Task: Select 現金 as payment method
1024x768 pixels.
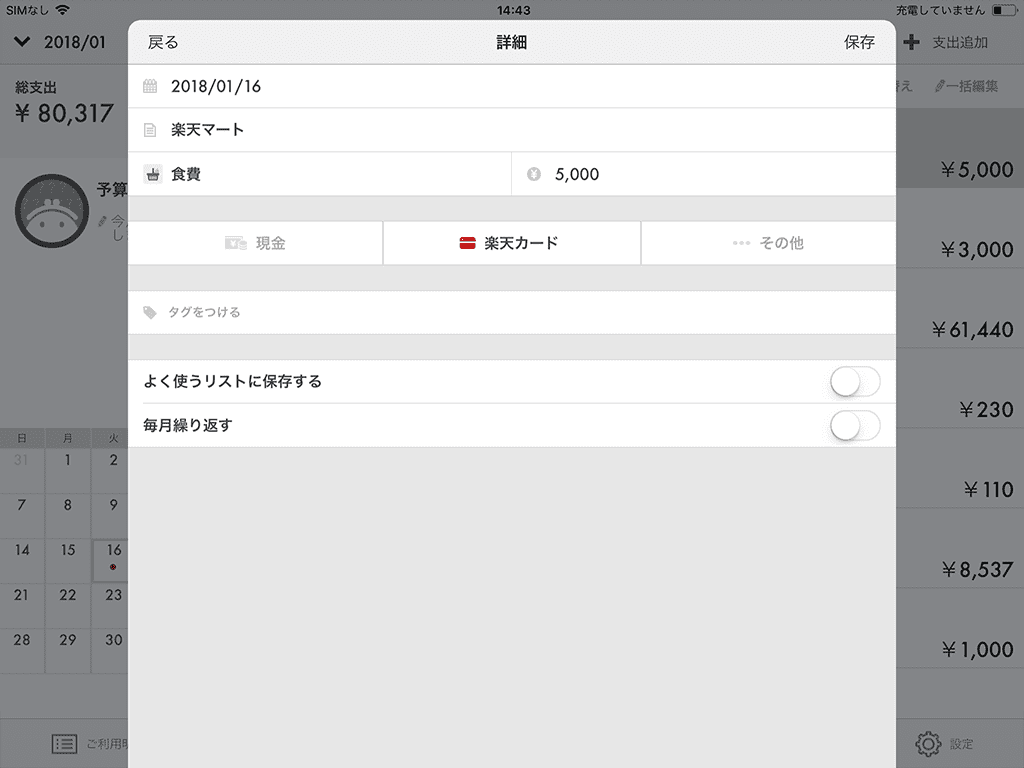Action: click(x=256, y=243)
